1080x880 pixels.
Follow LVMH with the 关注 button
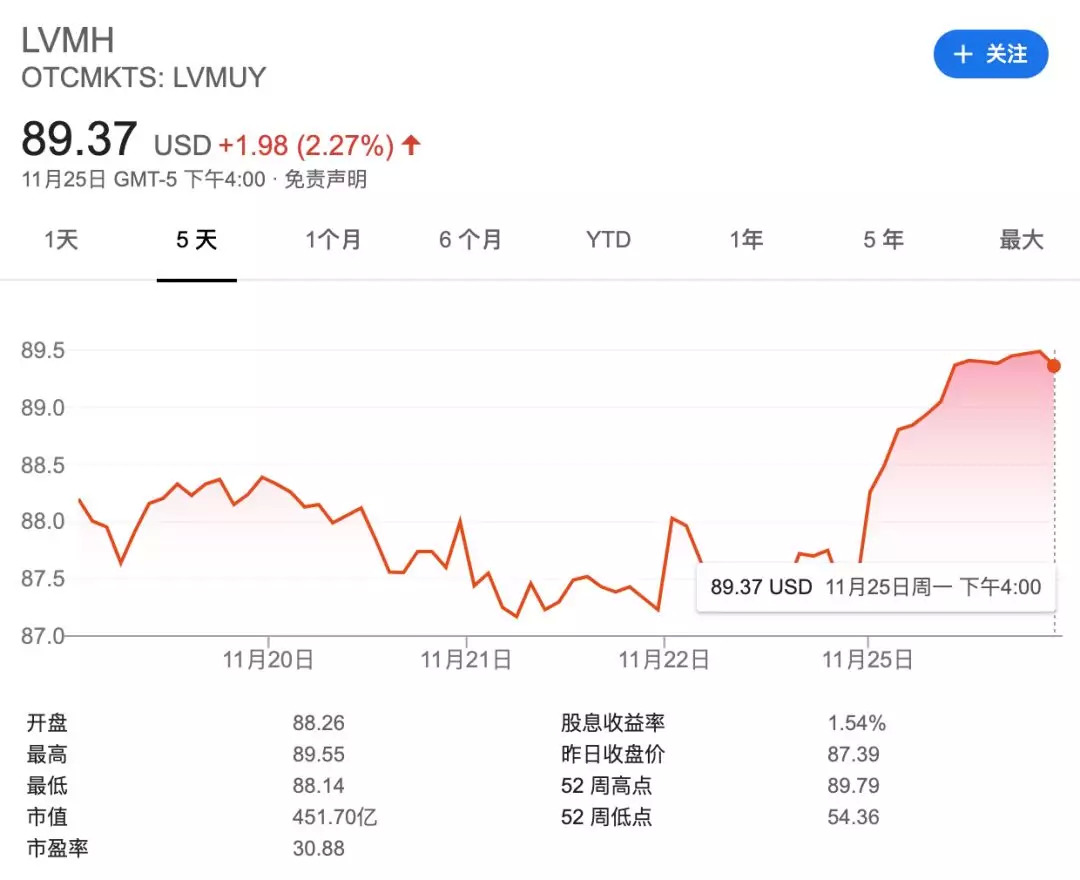[990, 54]
